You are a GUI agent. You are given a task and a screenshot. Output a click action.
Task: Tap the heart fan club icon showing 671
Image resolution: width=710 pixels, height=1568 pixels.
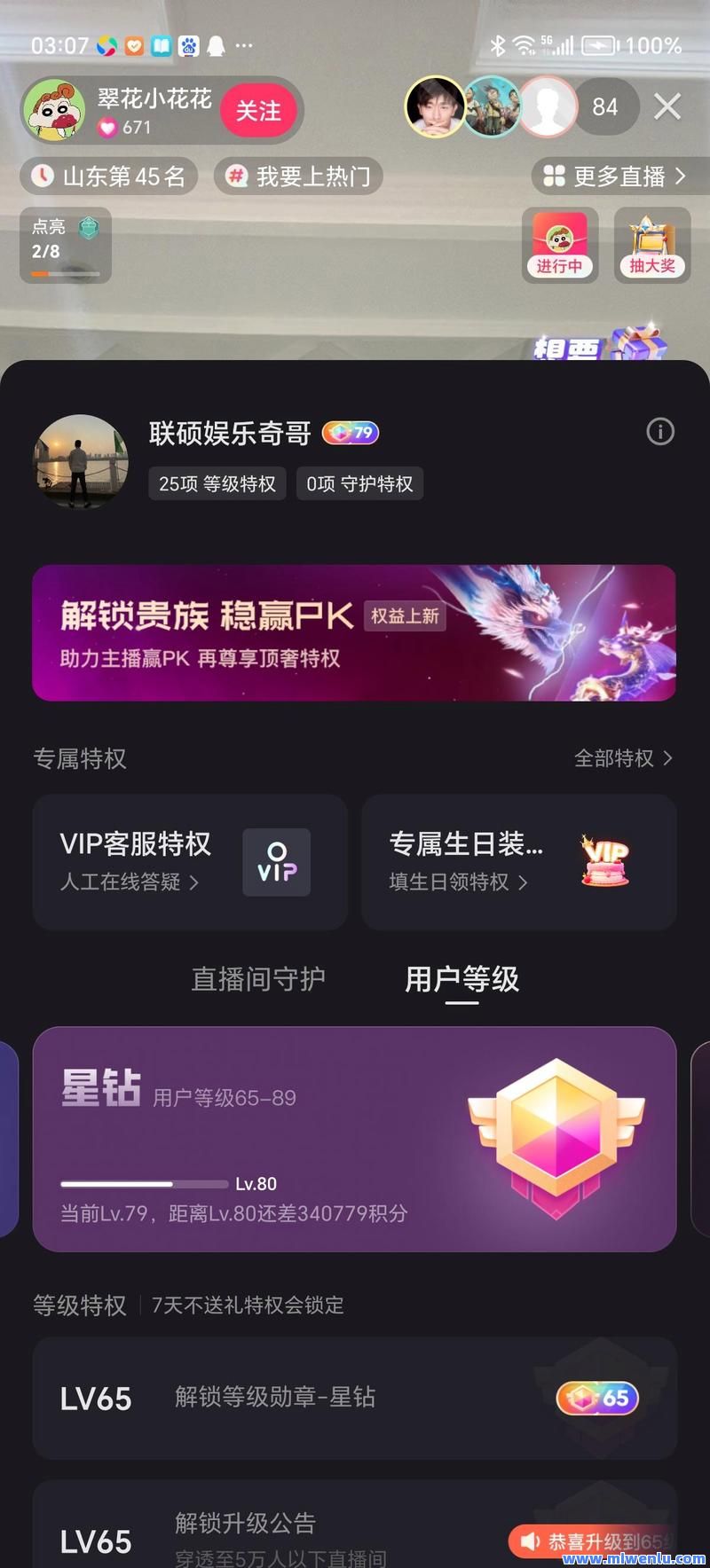(x=105, y=128)
